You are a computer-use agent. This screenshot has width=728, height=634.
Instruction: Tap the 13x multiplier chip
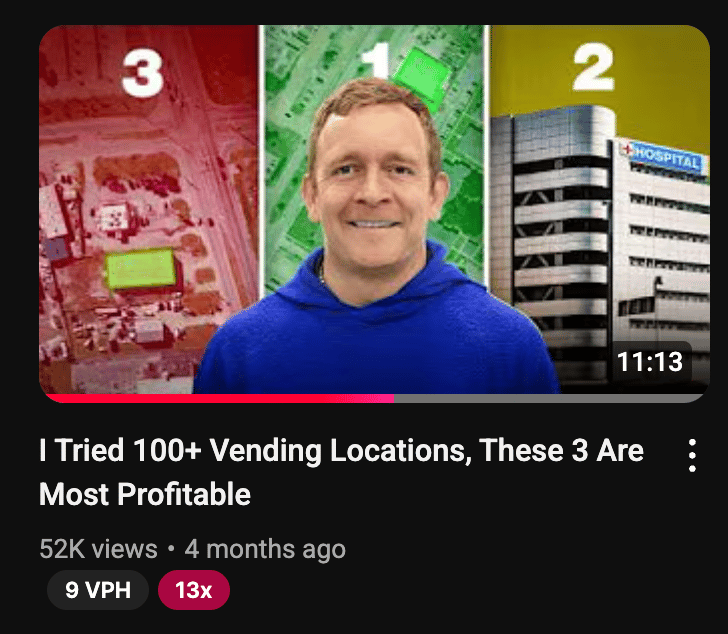tap(193, 590)
